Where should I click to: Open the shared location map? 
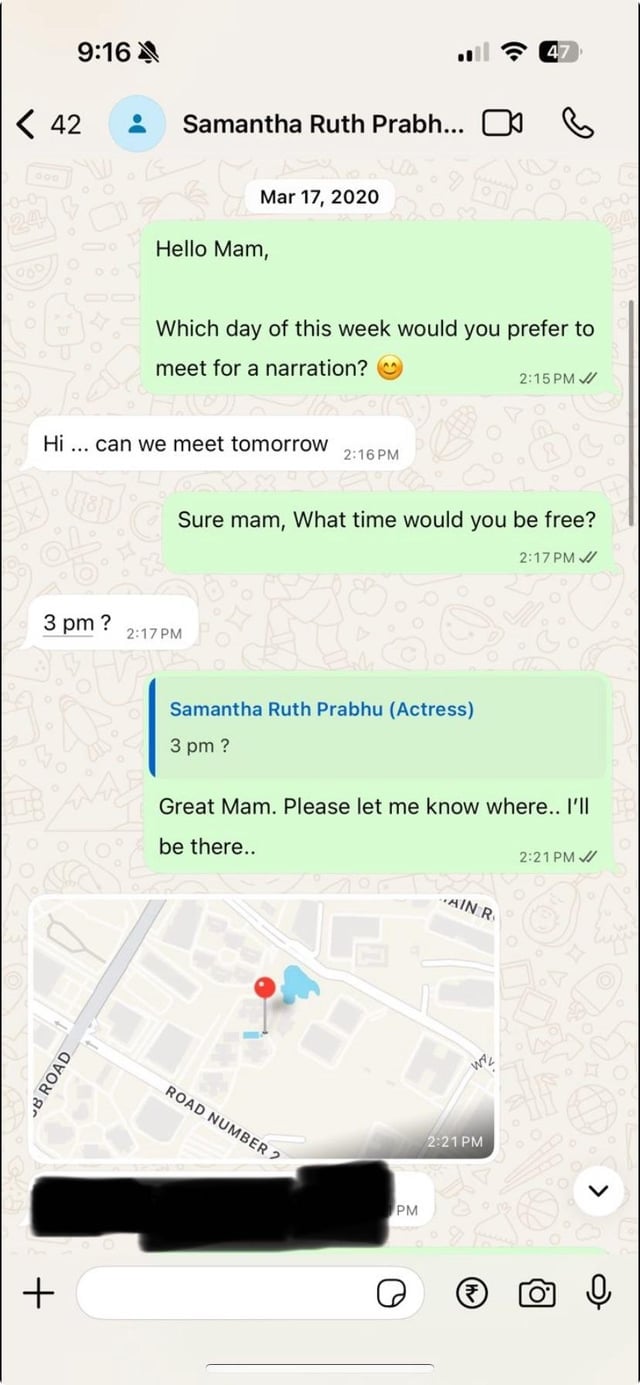[x=263, y=1027]
